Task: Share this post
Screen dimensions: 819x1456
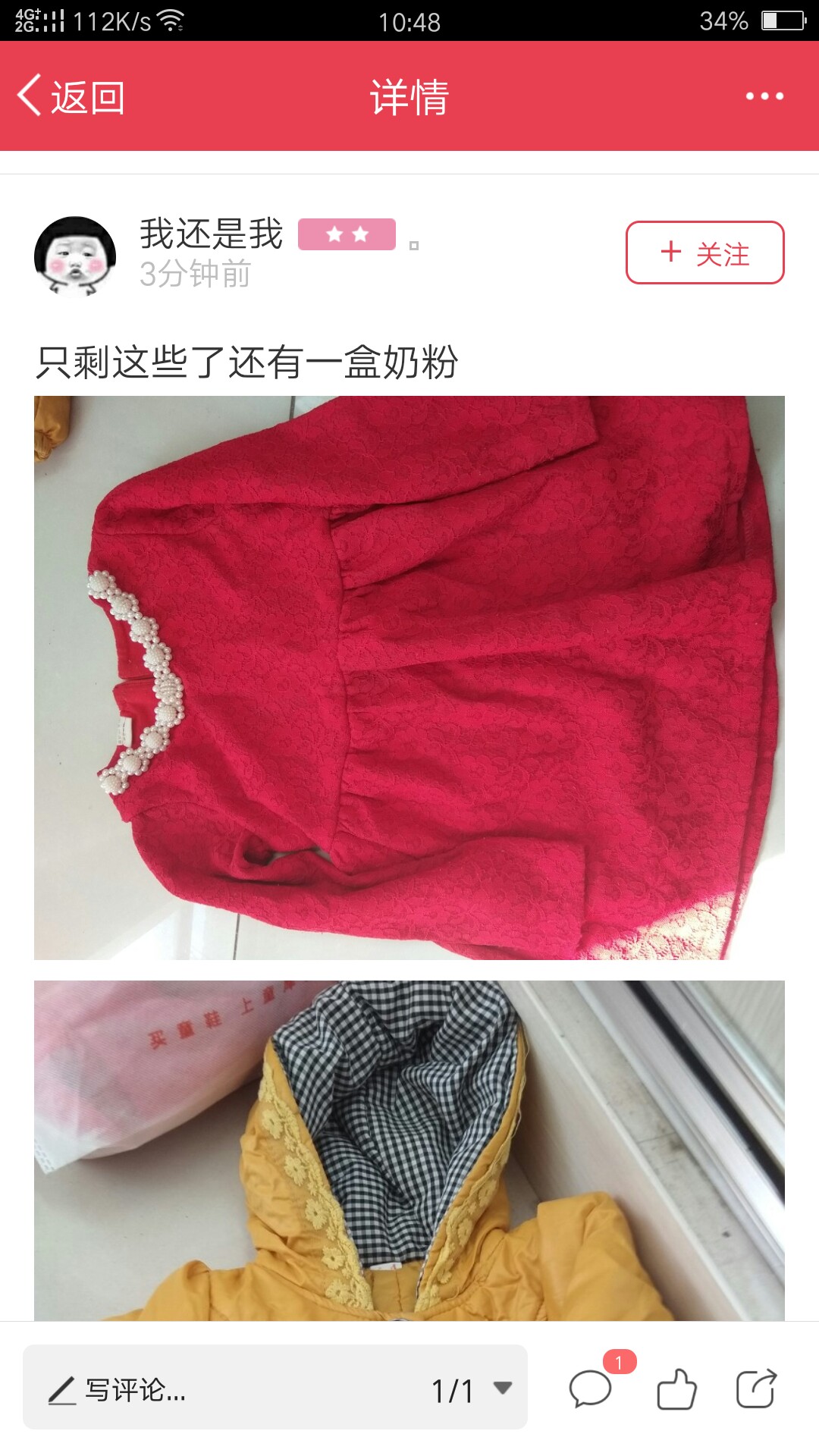Action: click(756, 1389)
